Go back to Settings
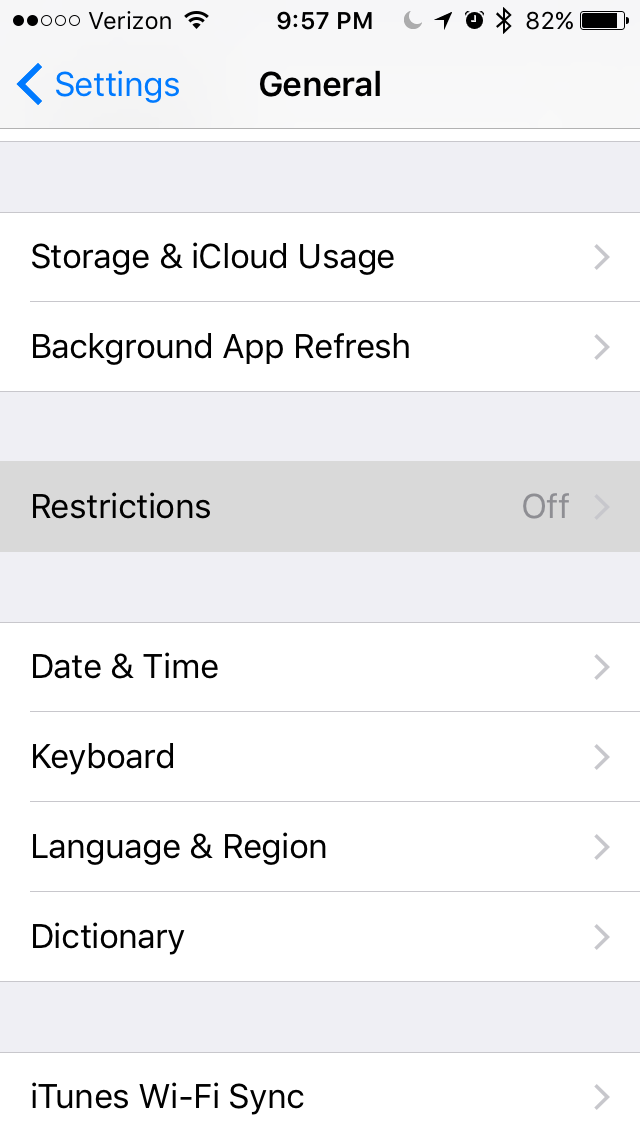This screenshot has height=1136, width=640. [98, 85]
